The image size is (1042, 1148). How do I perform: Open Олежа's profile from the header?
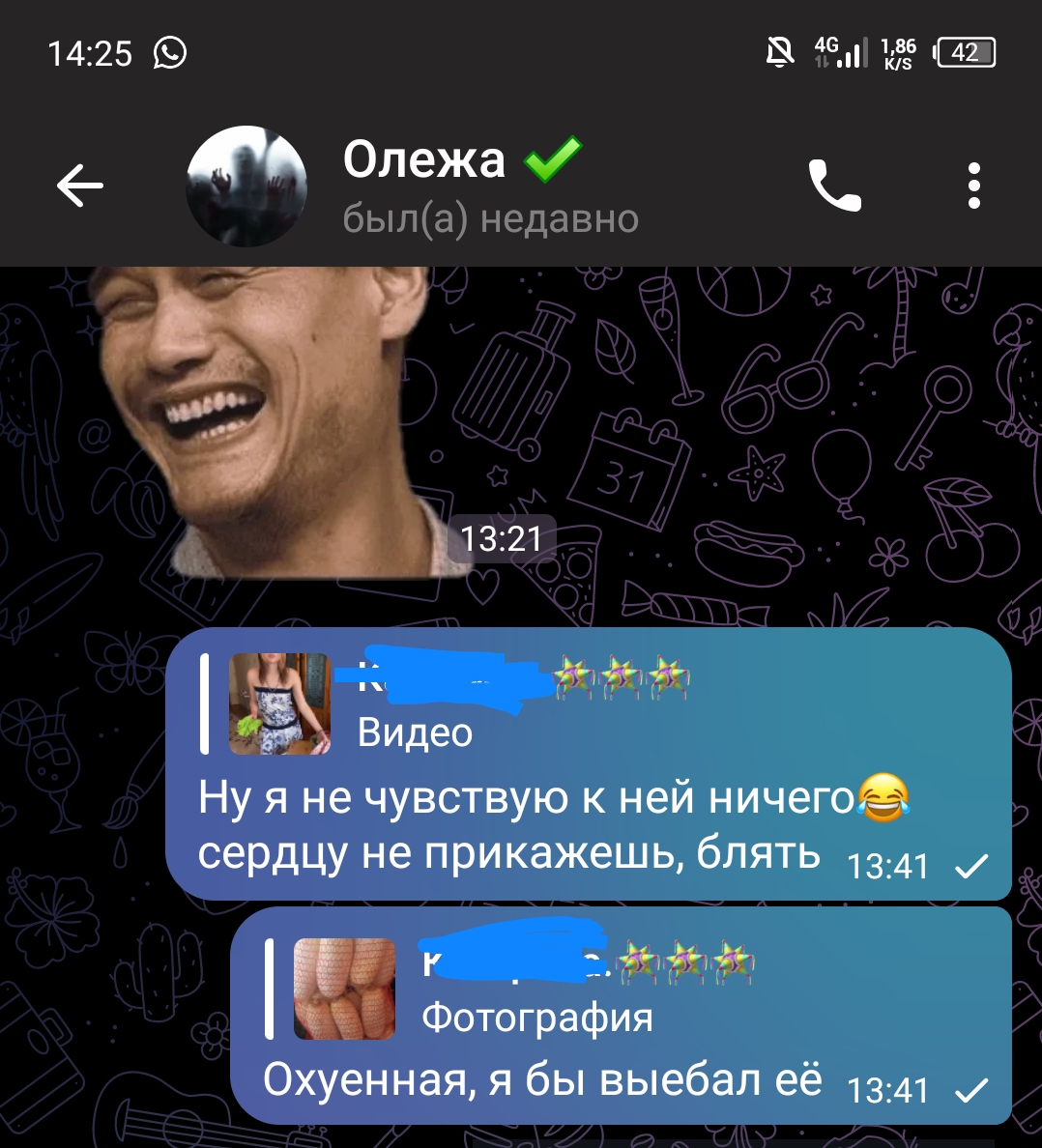tap(425, 186)
